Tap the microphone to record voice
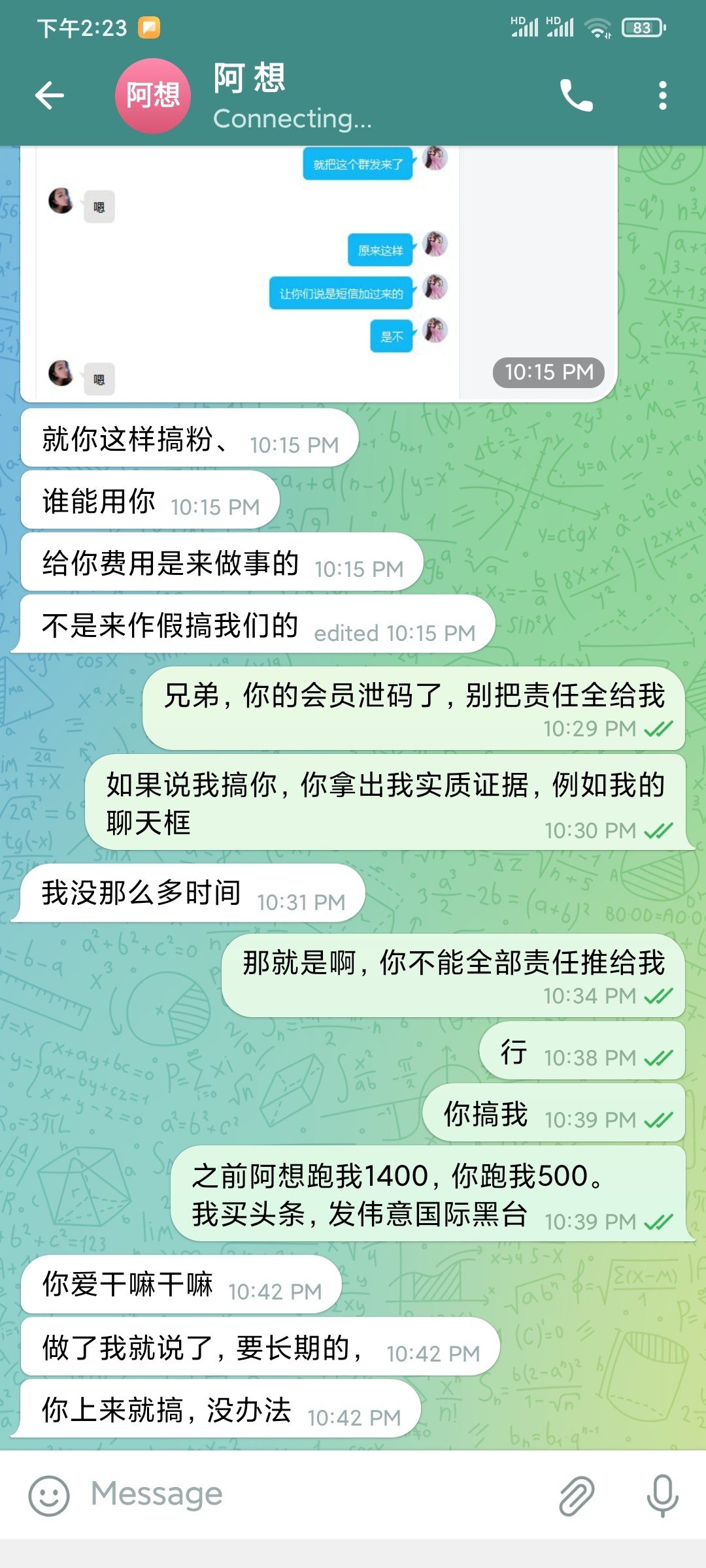 (x=662, y=1495)
